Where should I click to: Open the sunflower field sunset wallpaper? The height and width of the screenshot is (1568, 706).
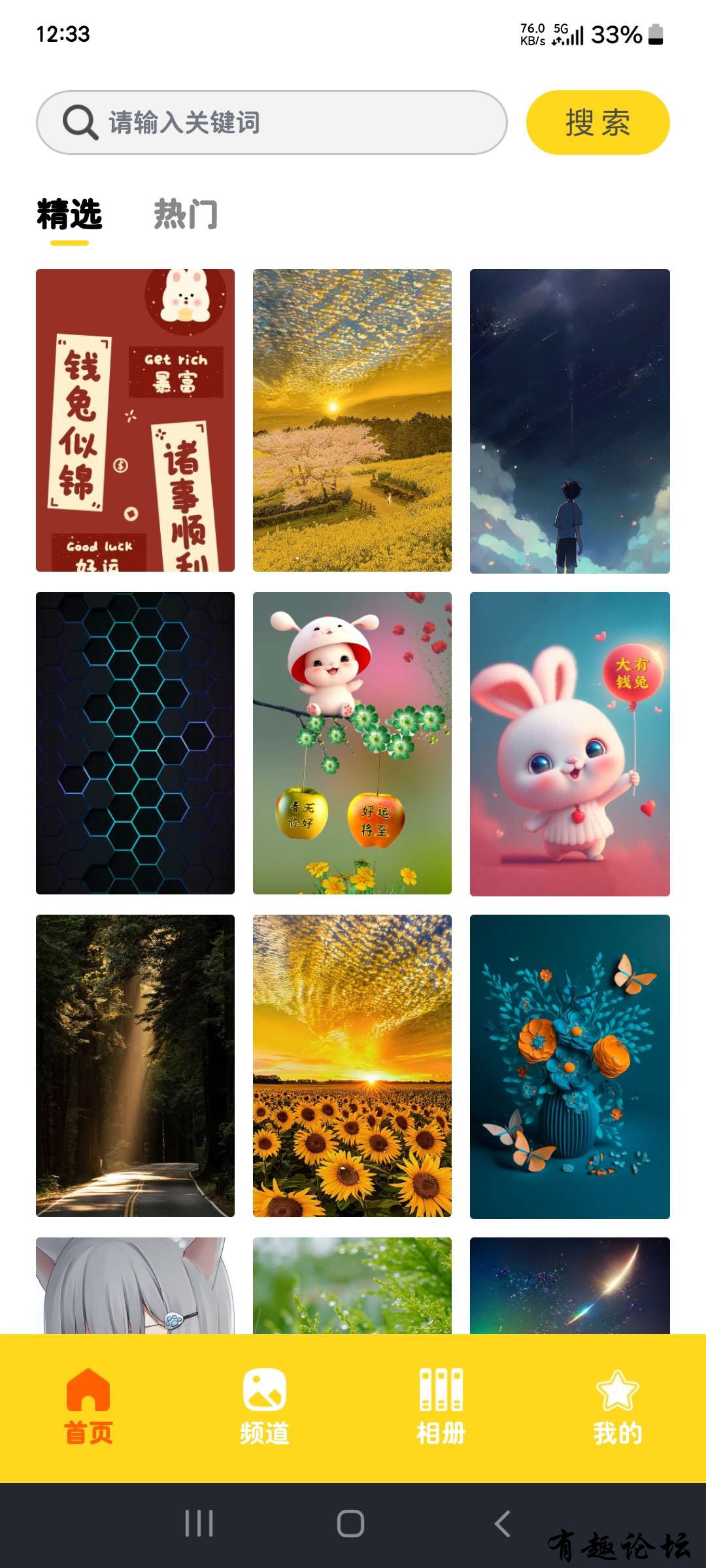click(352, 1066)
